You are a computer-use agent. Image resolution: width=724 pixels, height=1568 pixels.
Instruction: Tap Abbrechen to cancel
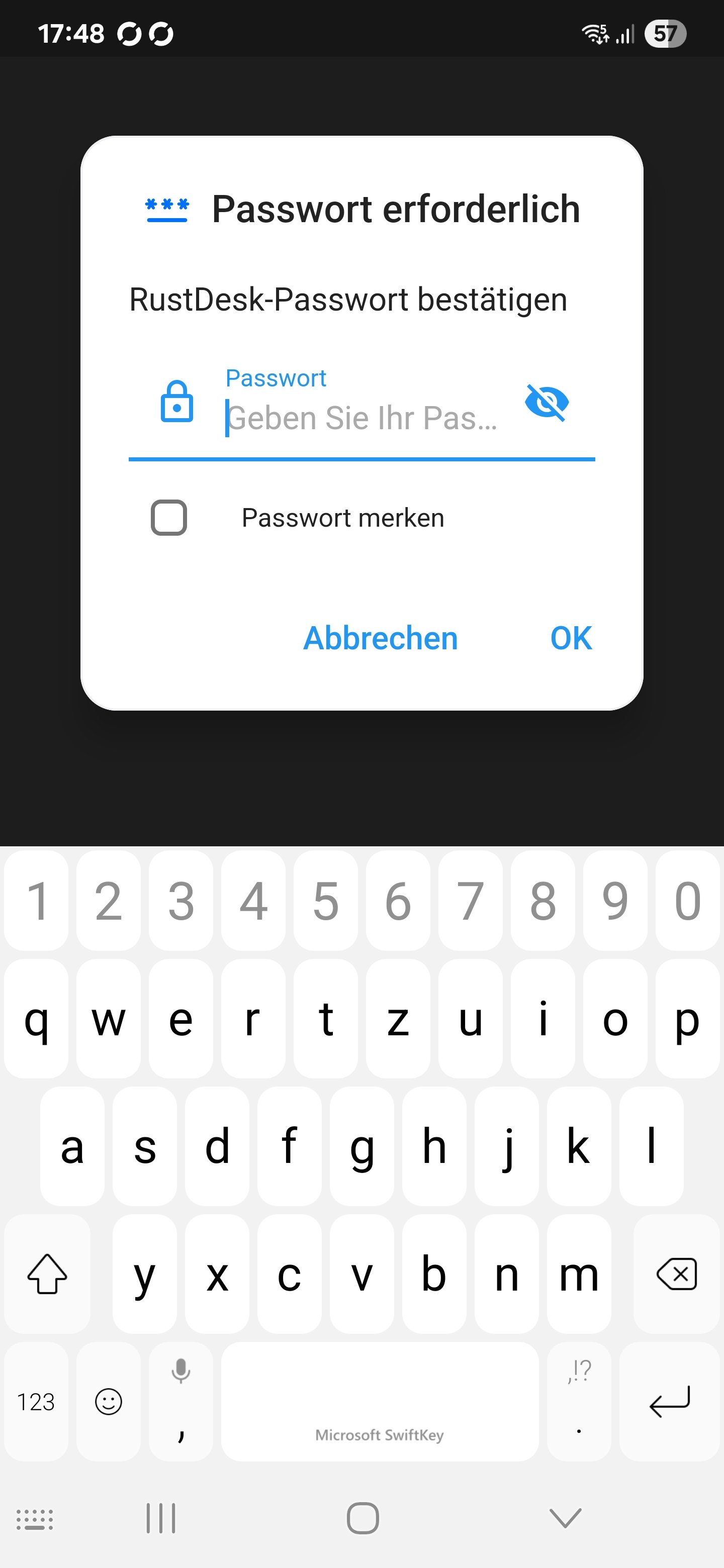click(381, 639)
